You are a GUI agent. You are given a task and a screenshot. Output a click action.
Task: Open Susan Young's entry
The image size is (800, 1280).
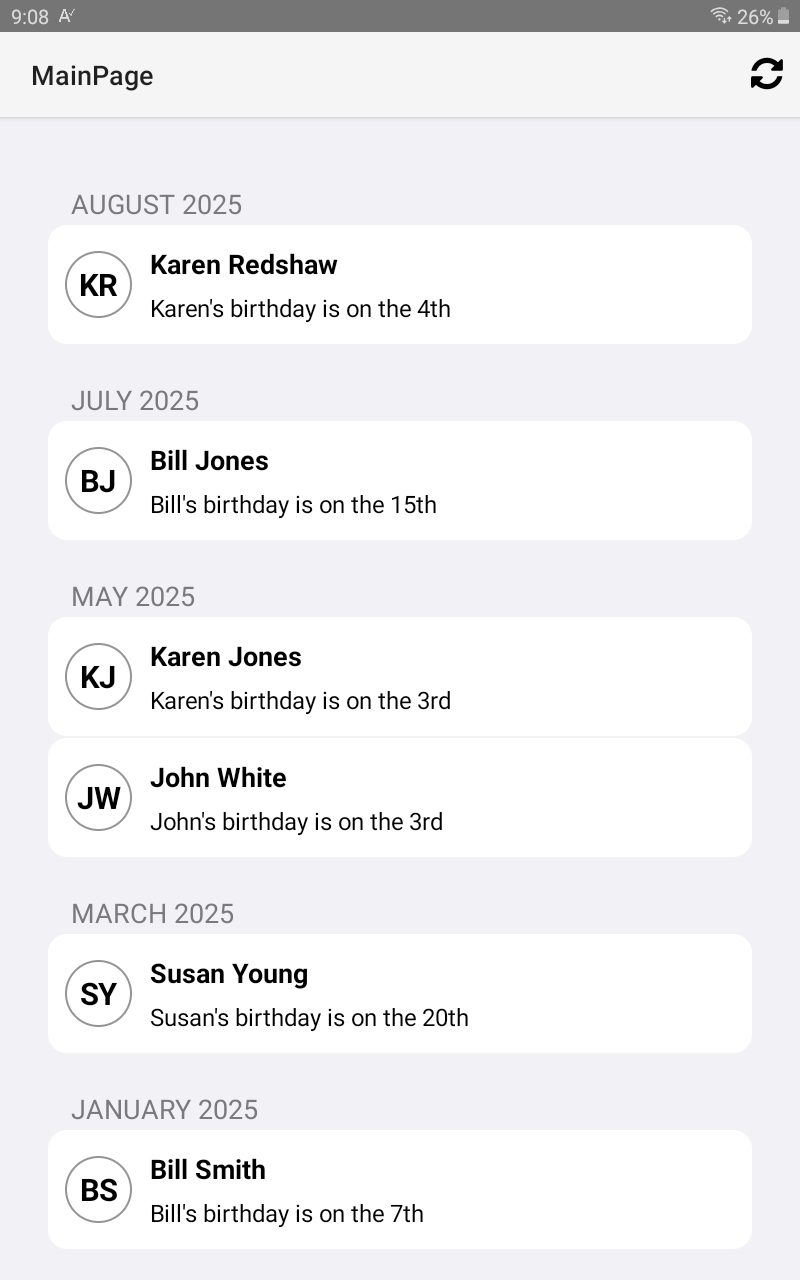[400, 994]
